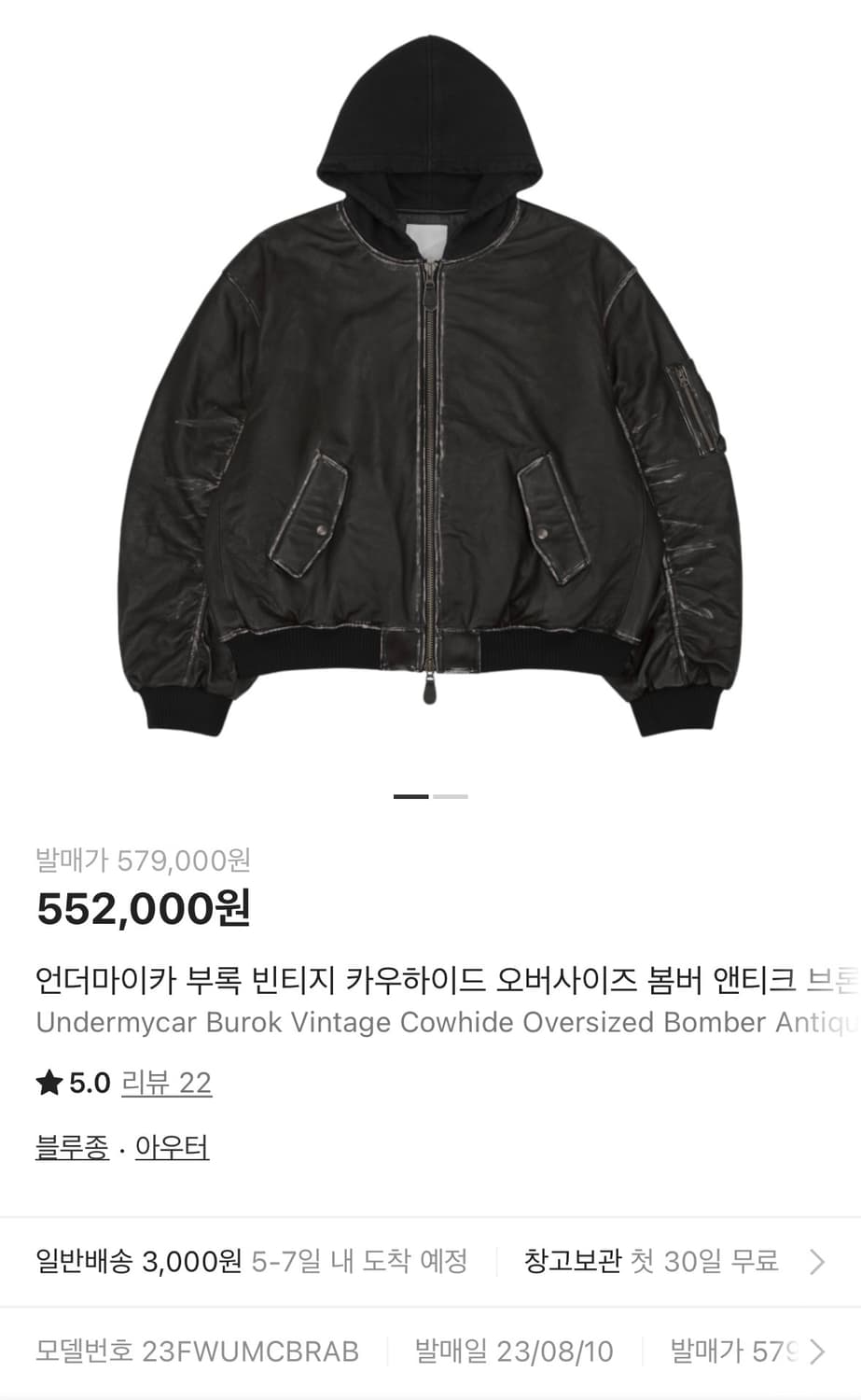Tap the star rating icon
861x1400 pixels.
[51, 1083]
